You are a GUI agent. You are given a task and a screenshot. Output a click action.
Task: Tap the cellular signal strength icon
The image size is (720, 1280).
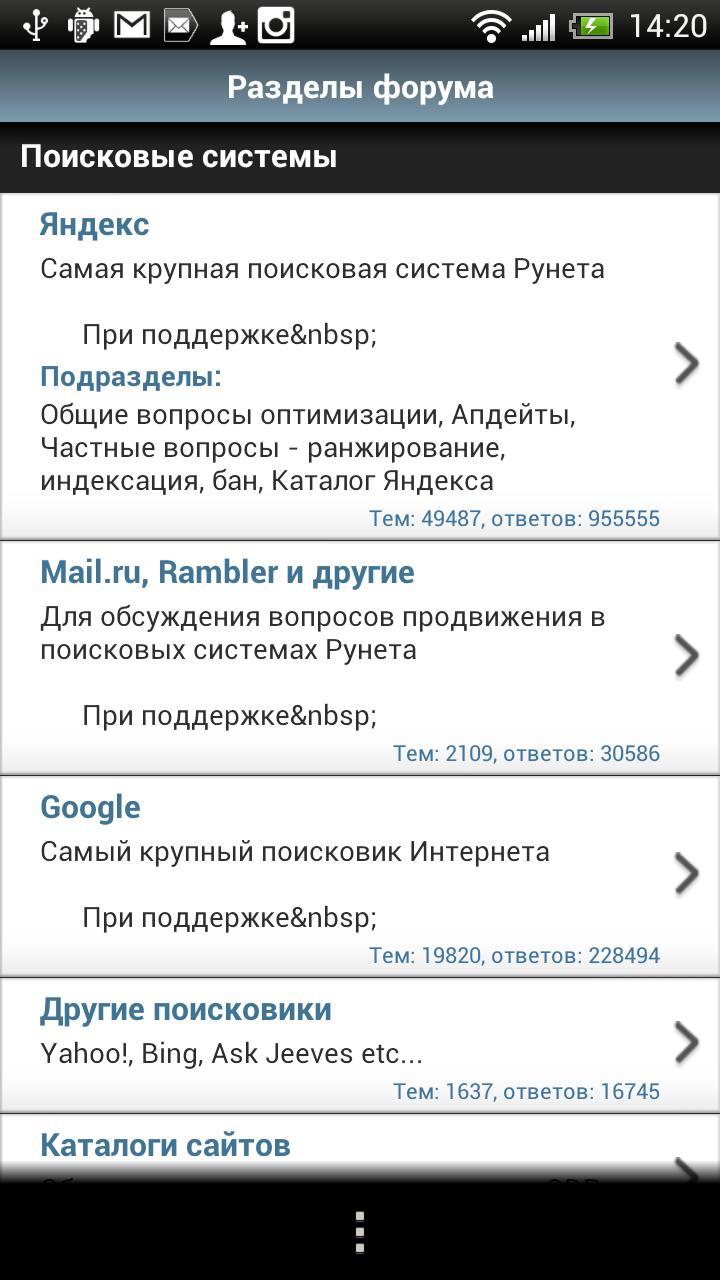point(540,25)
